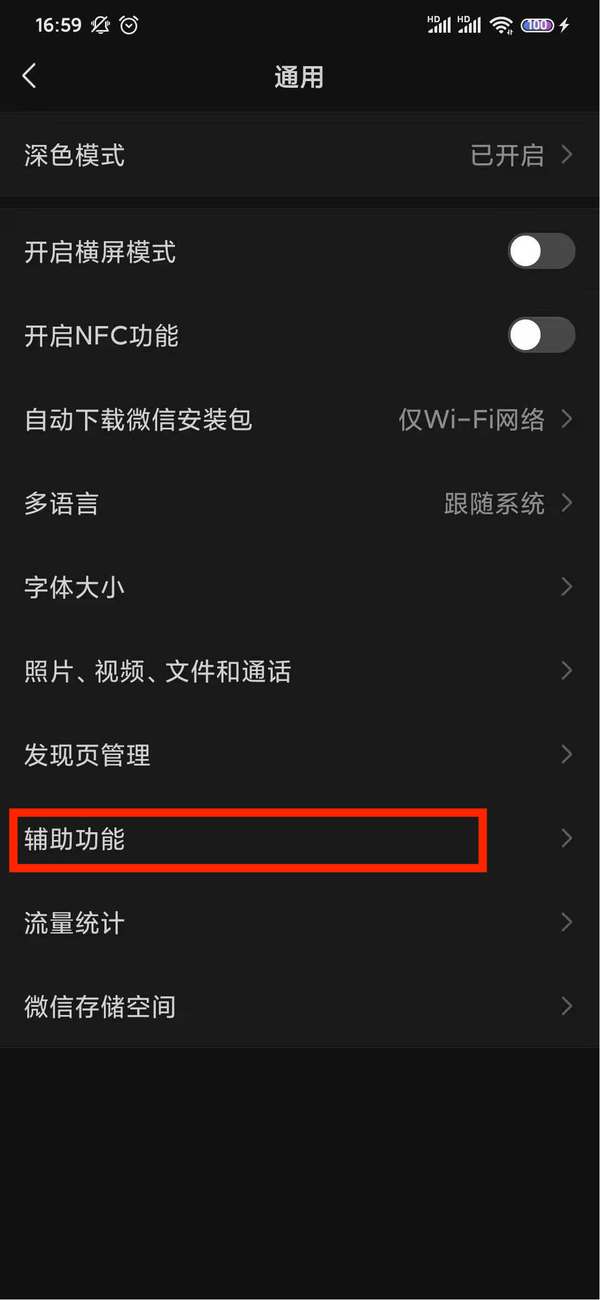Open 微信存储空间
This screenshot has width=600, height=1300.
coord(300,1006)
